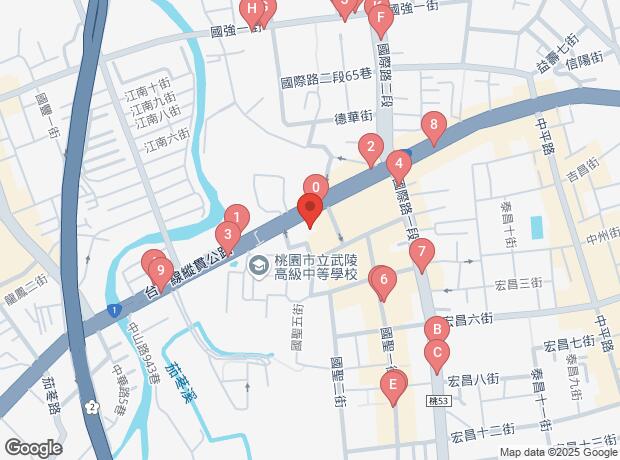Open the Google logo link
Viewport: 620px width, 460px height.
coord(32,447)
